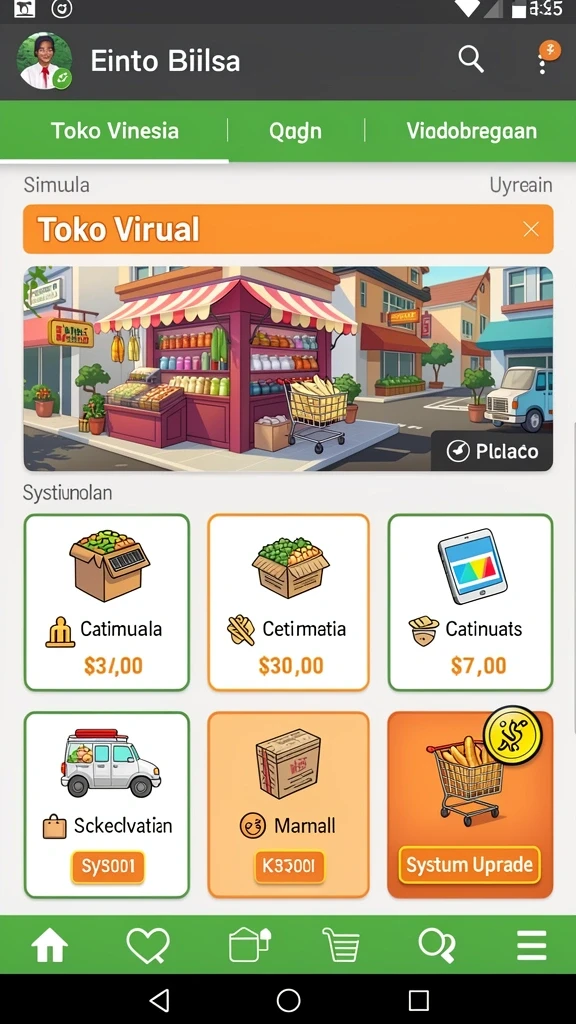This screenshot has width=576, height=1024.
Task: Open the search icon in the header
Action: [x=471, y=59]
